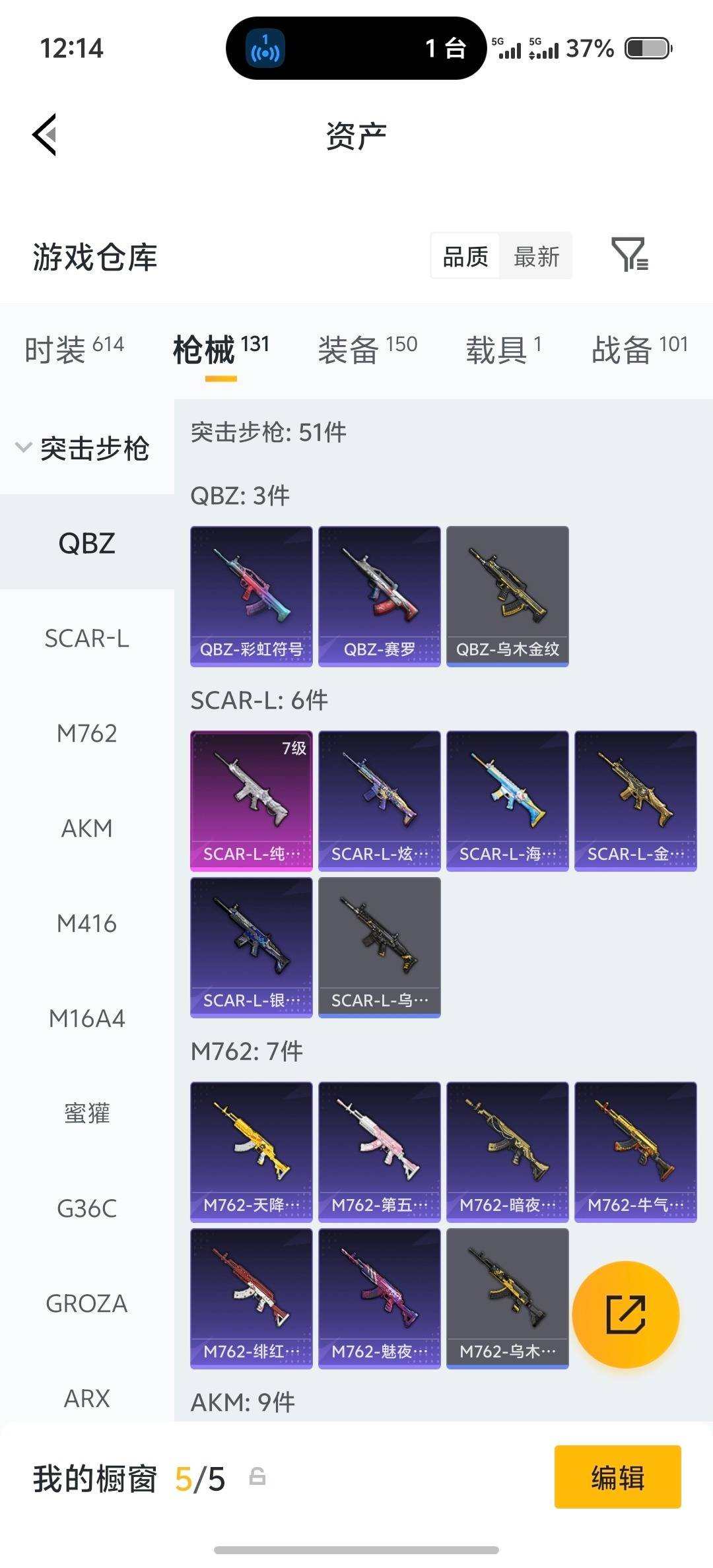Tap the back arrow to leave 资产 page

click(x=44, y=134)
